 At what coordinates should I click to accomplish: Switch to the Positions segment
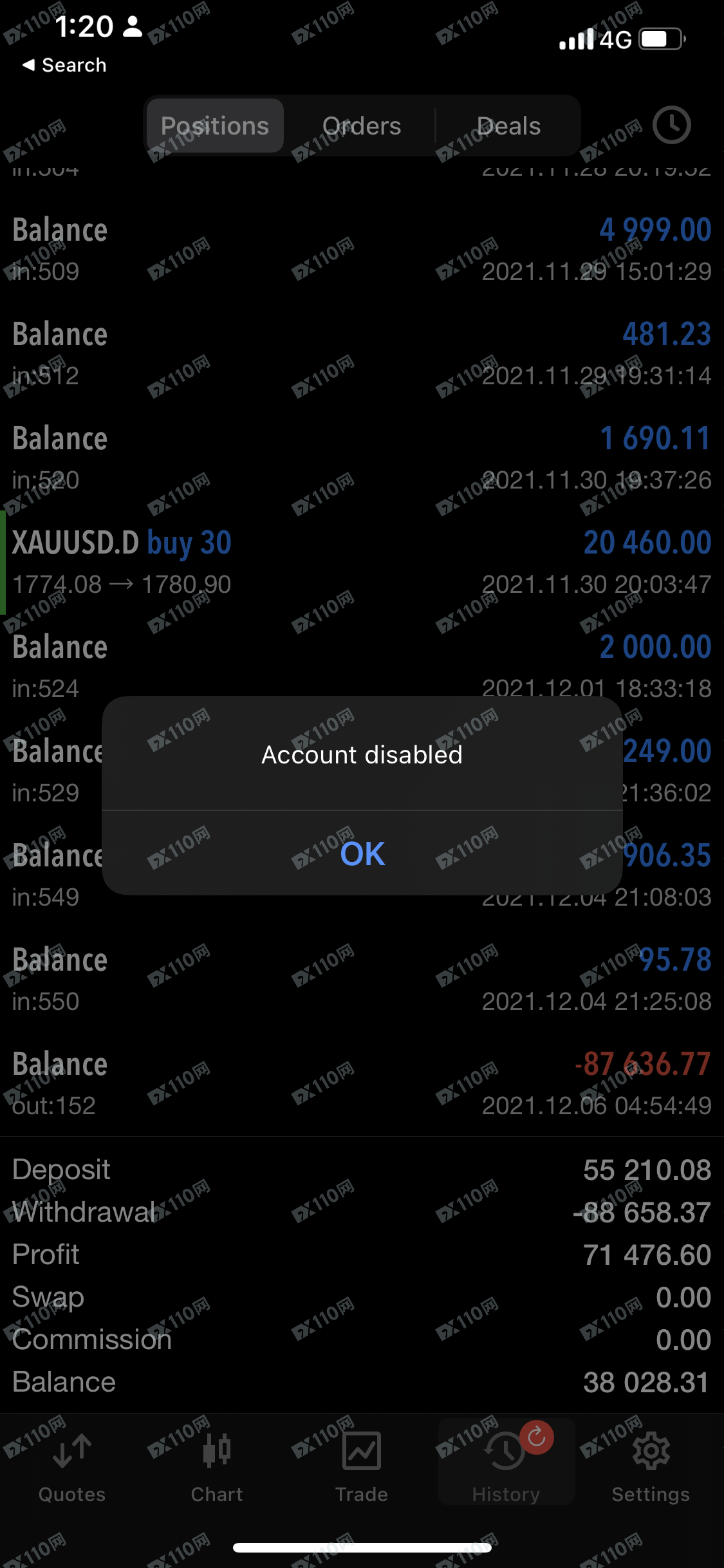tap(215, 126)
